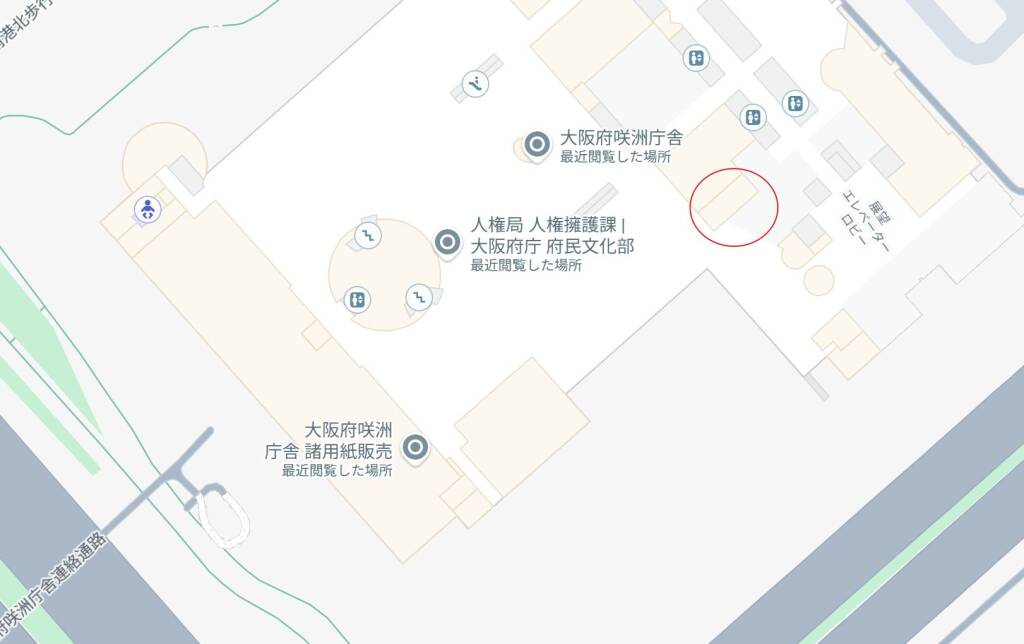Image resolution: width=1024 pixels, height=644 pixels.
Task: Open the 大阪府咲洲庁舎 諸用紙販売 marker
Action: [x=414, y=447]
